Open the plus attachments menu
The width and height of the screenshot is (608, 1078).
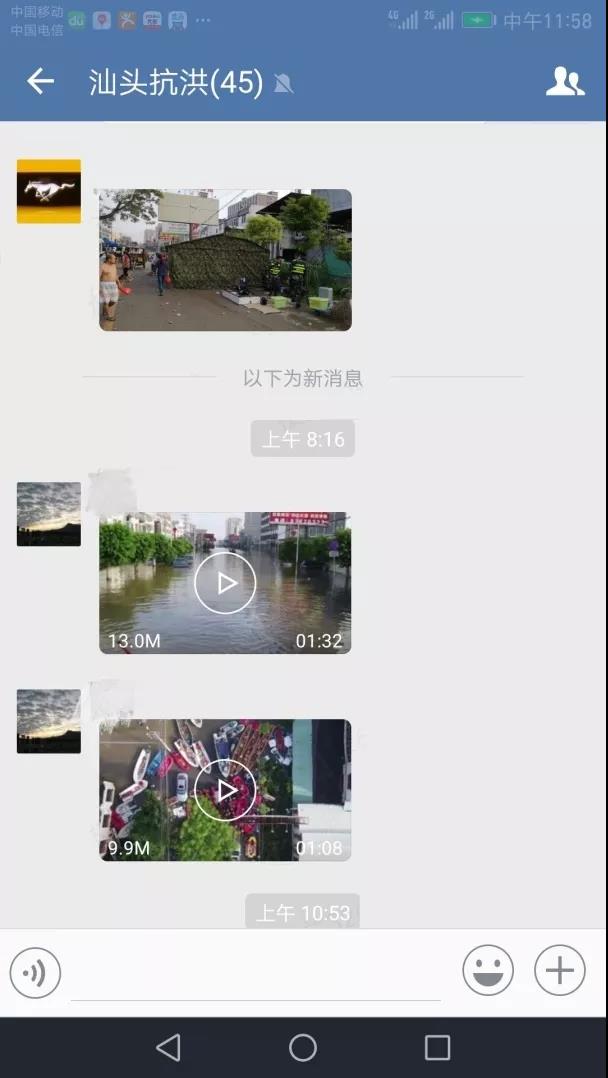click(x=560, y=970)
